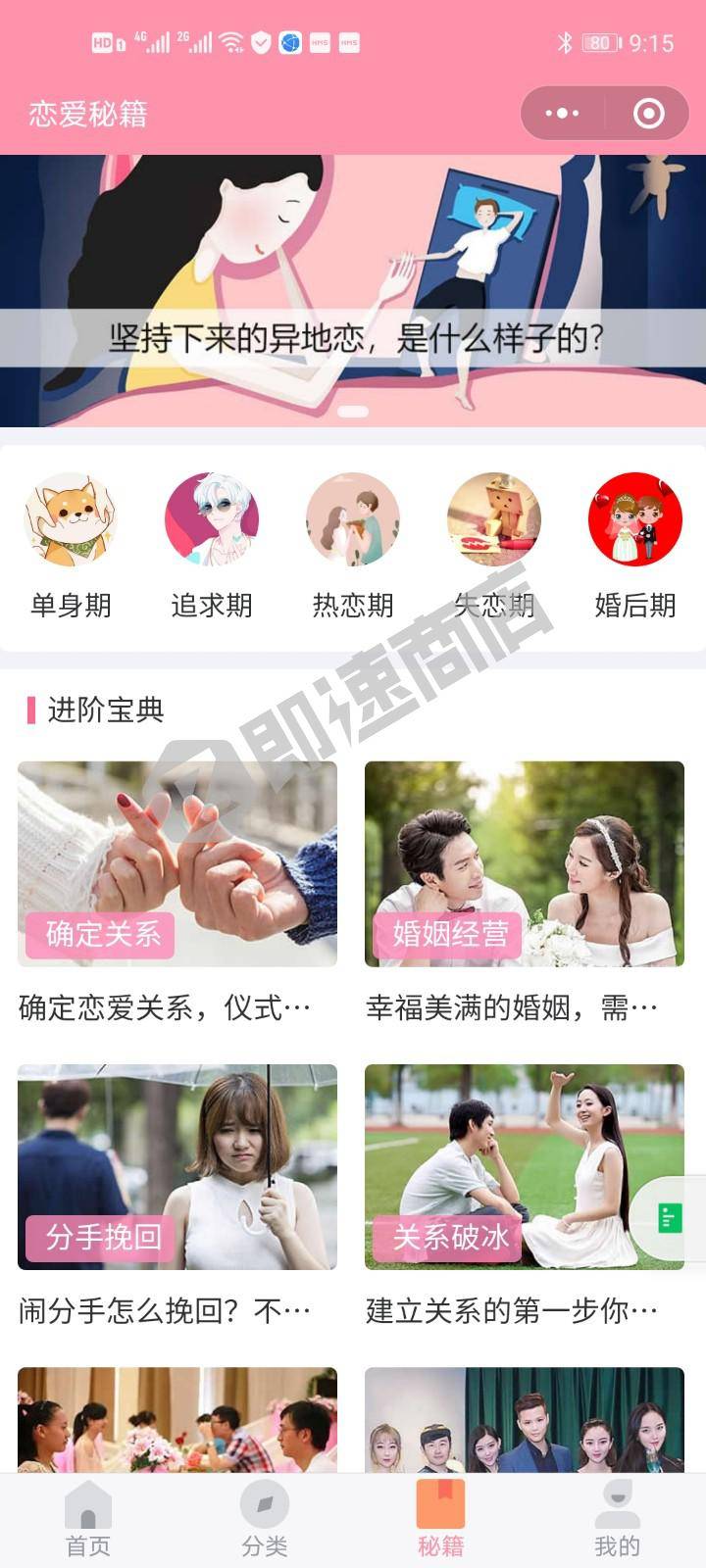Open the mini program more-options menu
This screenshot has height=1568, width=706.
tap(562, 114)
